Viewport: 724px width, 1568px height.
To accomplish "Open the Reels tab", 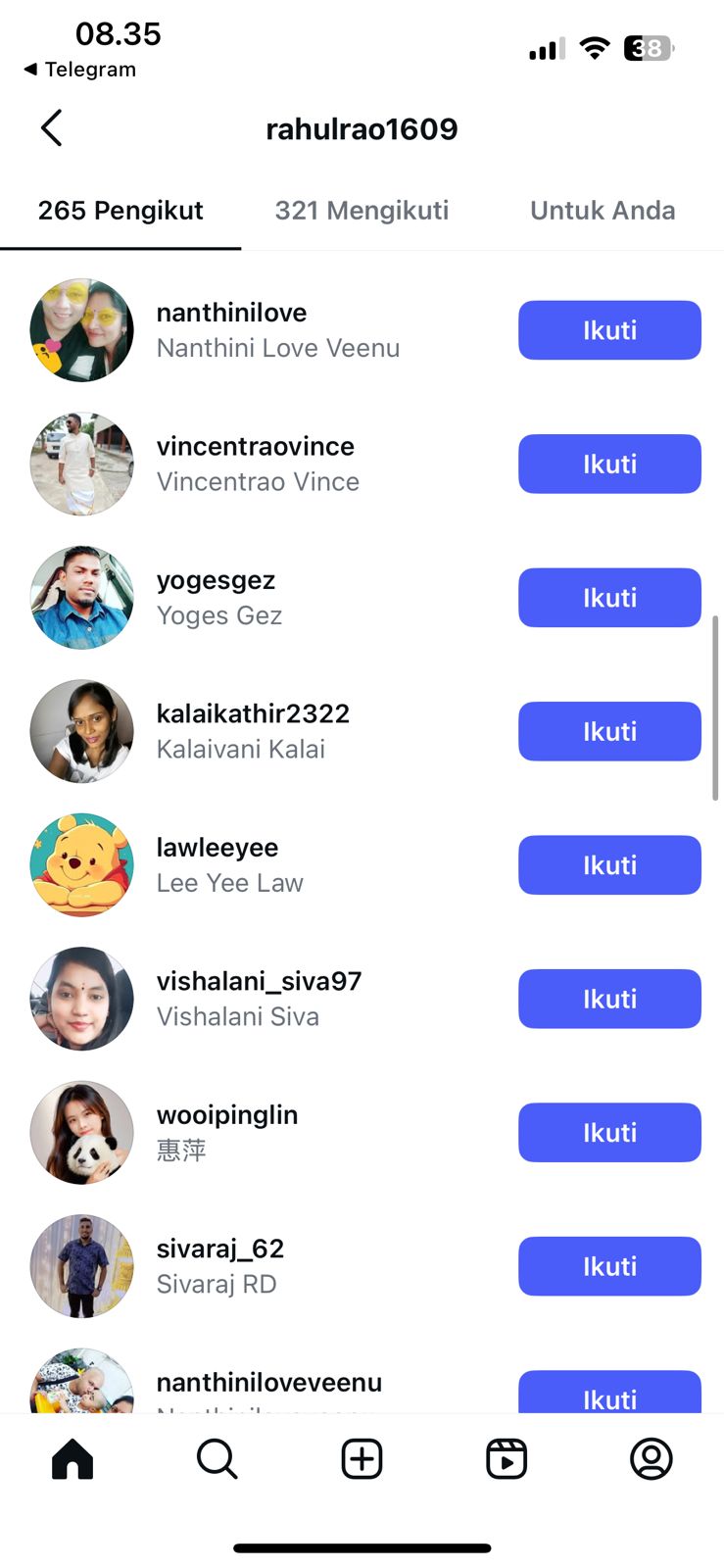I will pos(507,1459).
